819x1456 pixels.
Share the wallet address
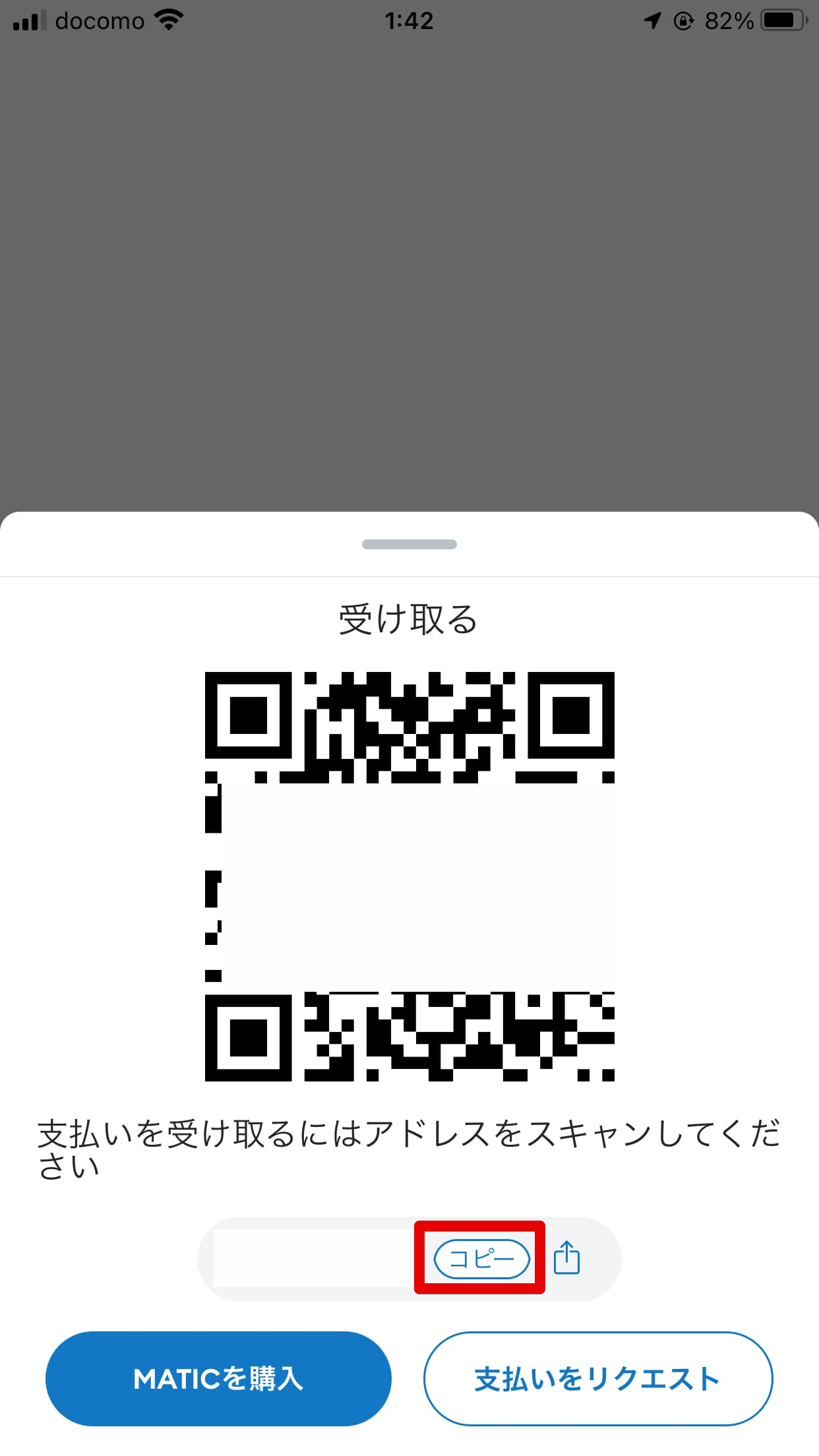[x=566, y=1257]
